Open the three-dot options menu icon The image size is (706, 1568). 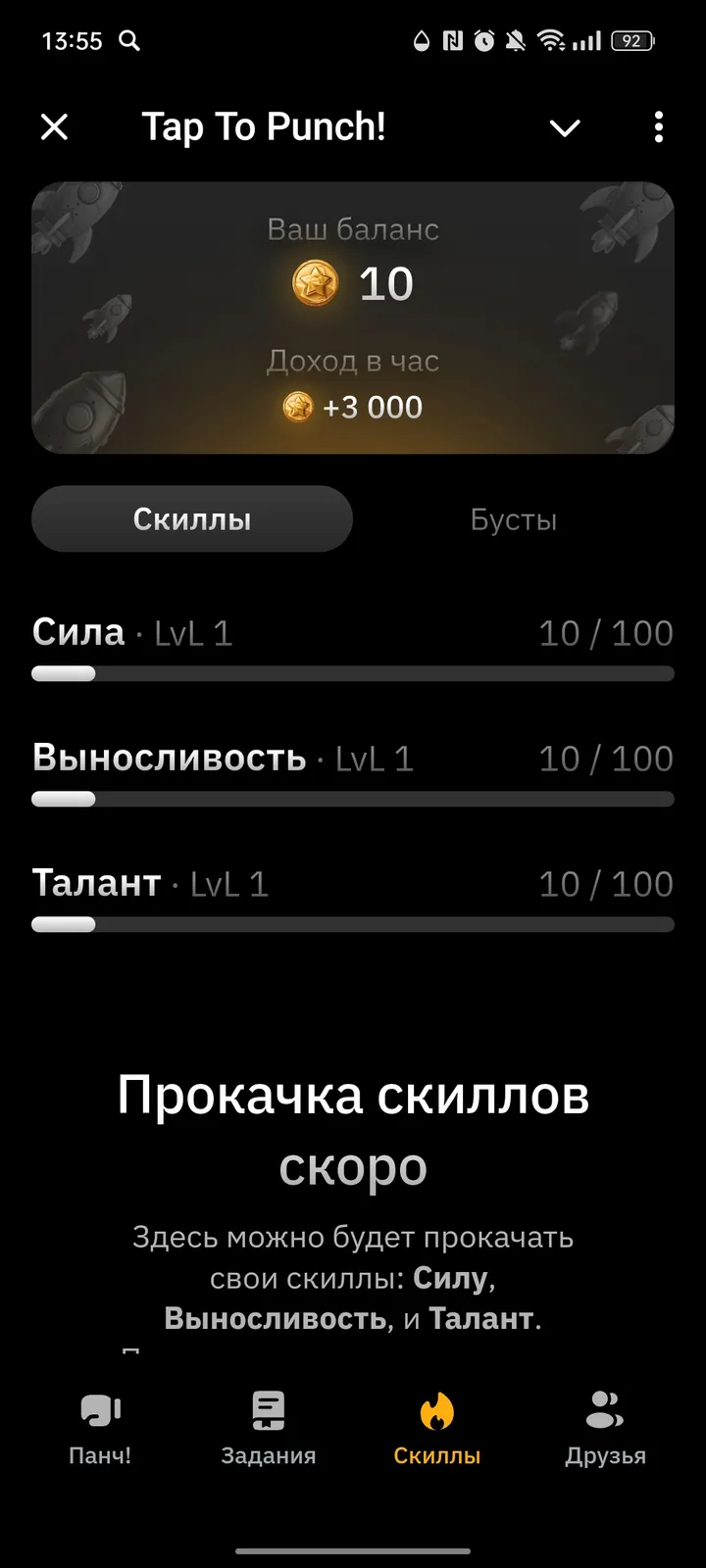[658, 127]
